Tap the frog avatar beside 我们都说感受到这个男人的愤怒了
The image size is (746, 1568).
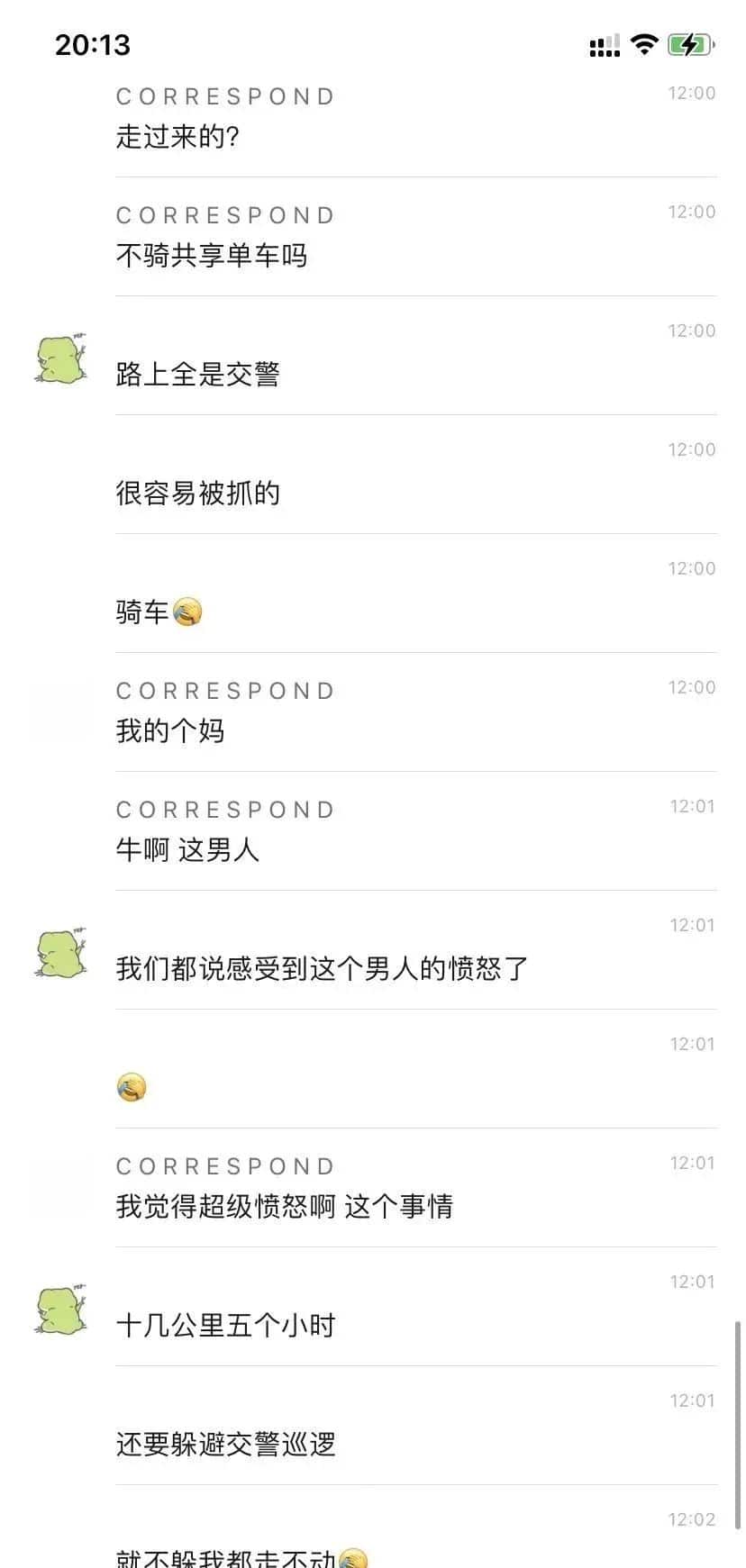coord(61,952)
